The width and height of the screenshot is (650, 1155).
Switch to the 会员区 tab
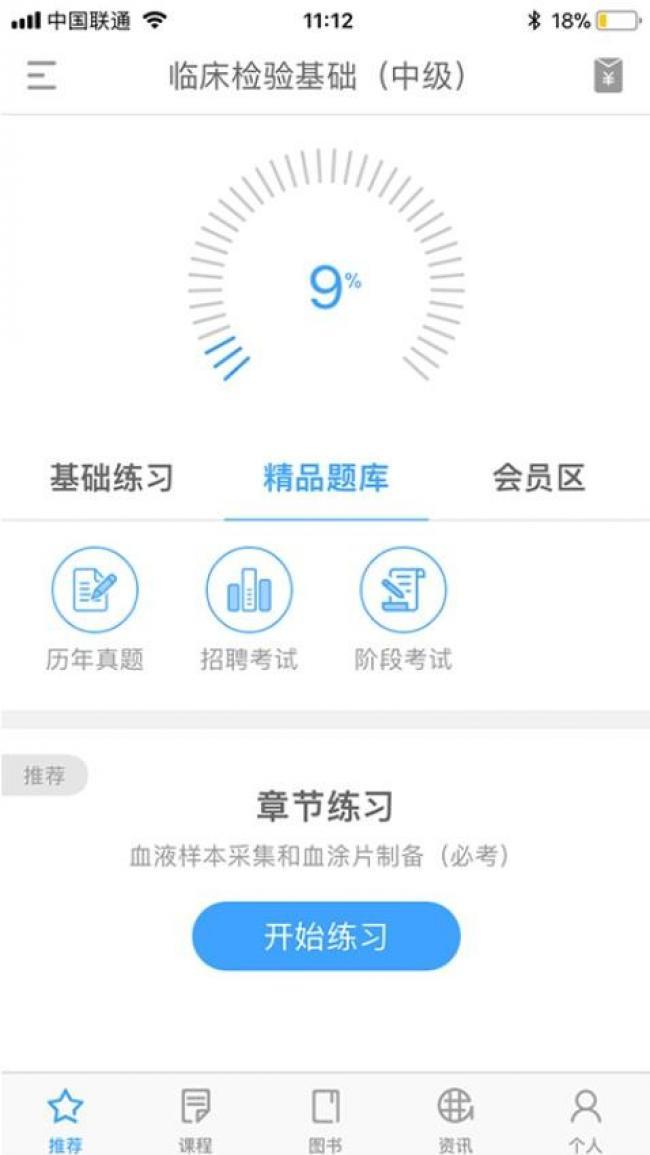[539, 478]
